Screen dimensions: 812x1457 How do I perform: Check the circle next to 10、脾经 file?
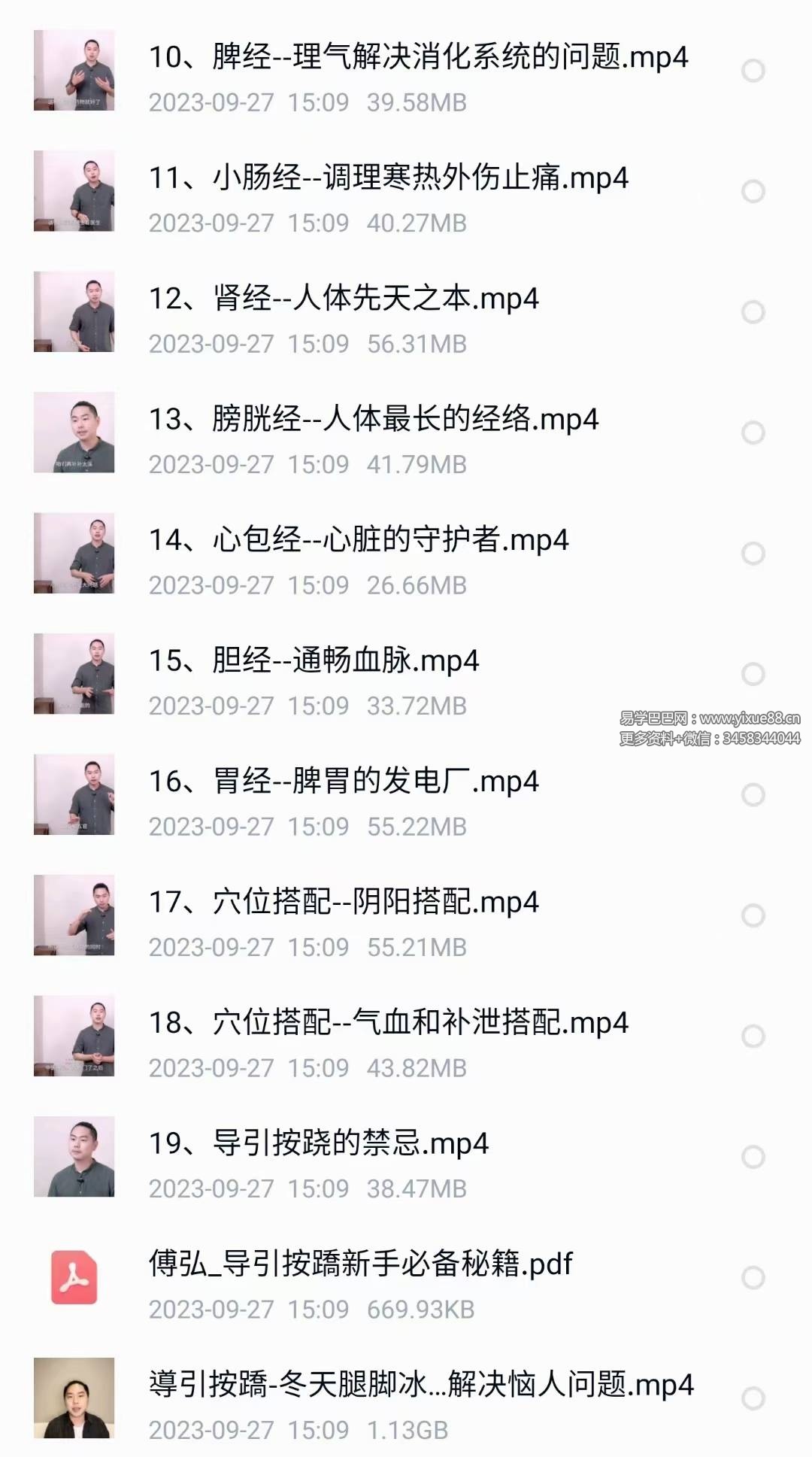click(753, 71)
